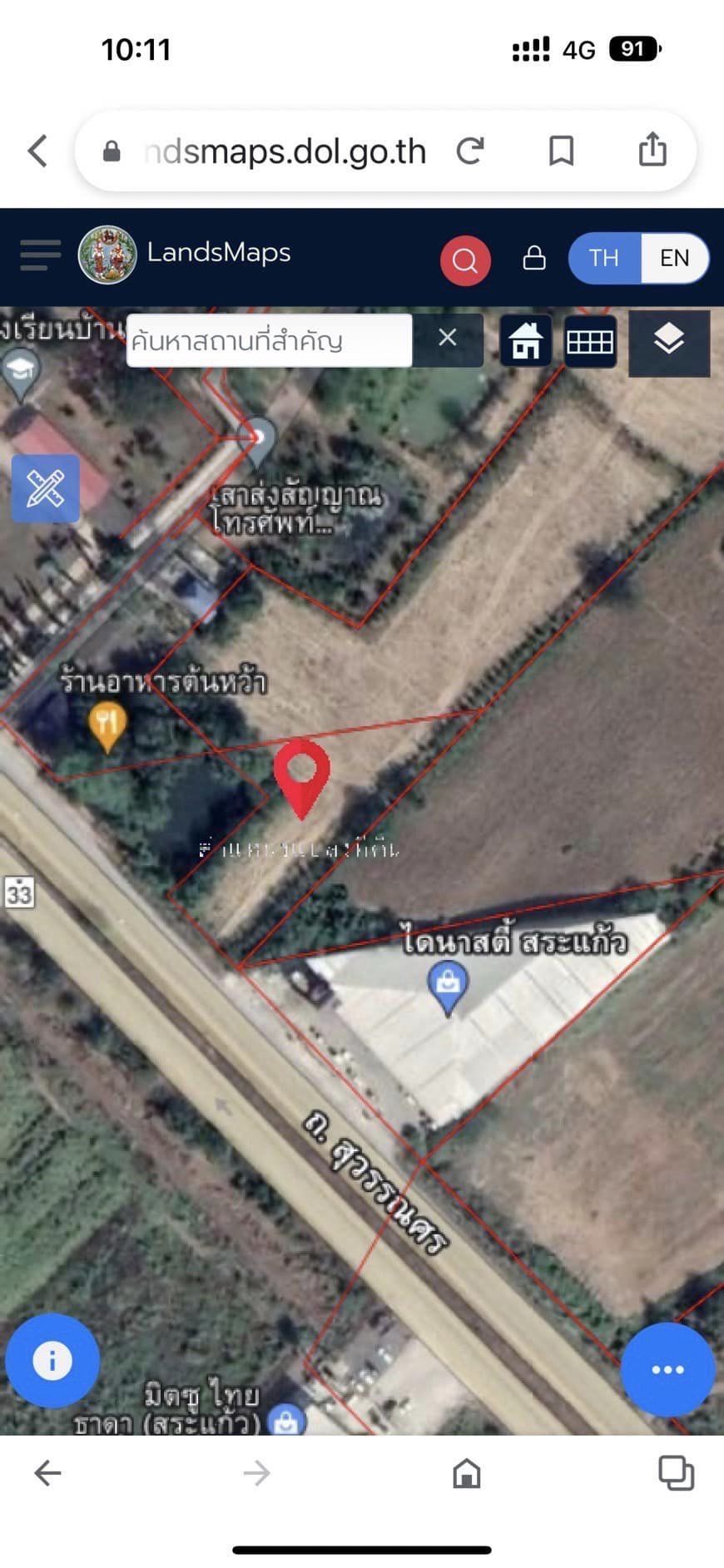Open the browser home button
This screenshot has width=724, height=1568.
tap(467, 1472)
